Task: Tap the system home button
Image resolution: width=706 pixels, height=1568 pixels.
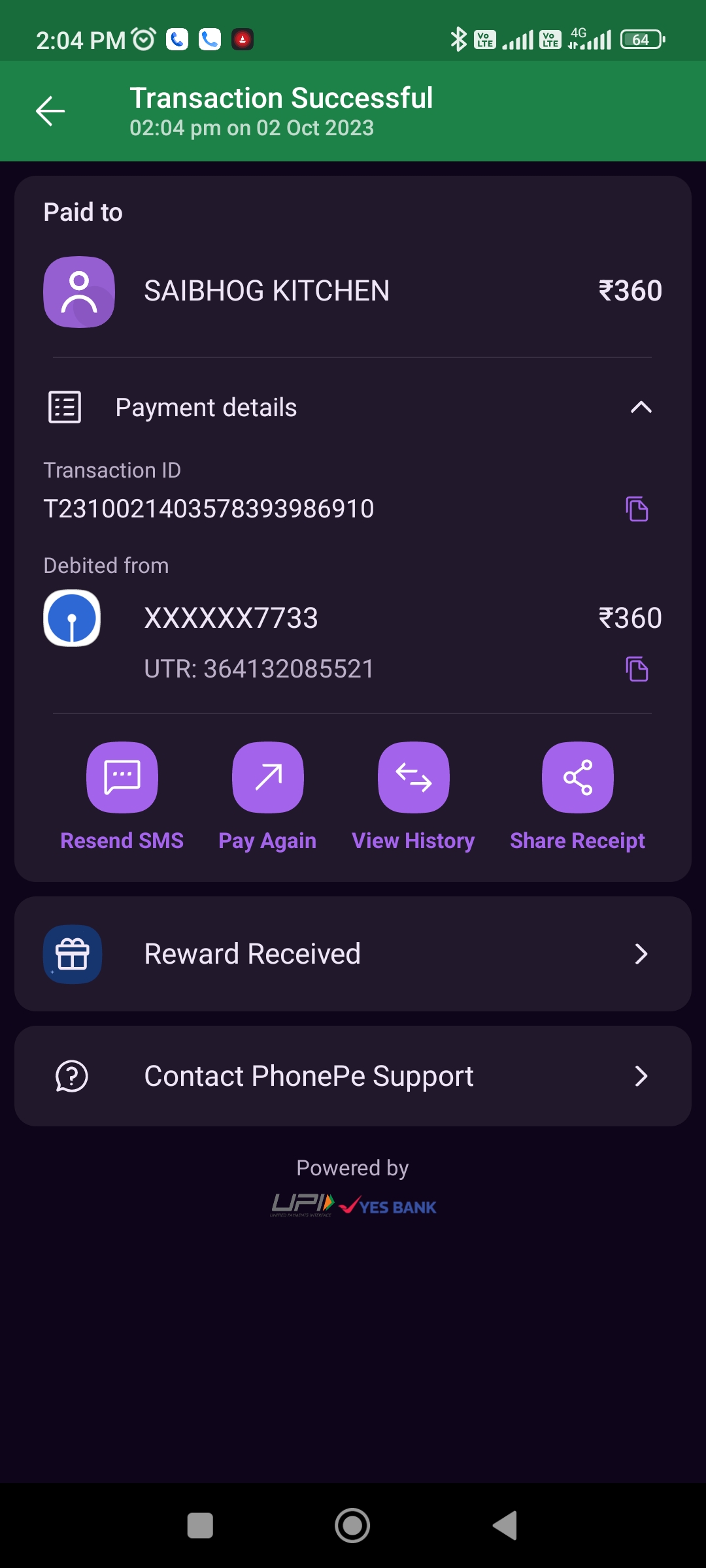Action: pos(352,1526)
